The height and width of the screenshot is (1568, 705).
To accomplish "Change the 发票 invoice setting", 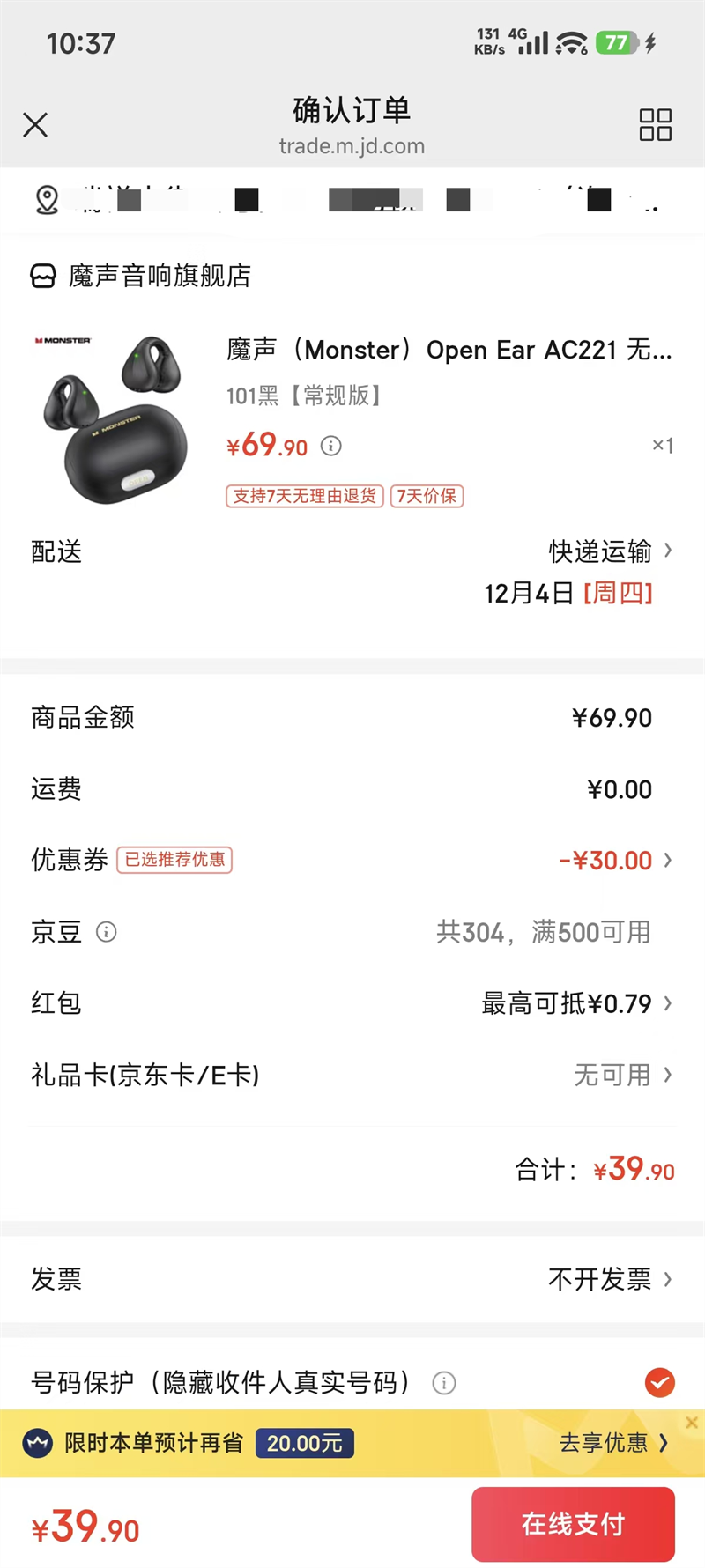I will click(610, 1278).
